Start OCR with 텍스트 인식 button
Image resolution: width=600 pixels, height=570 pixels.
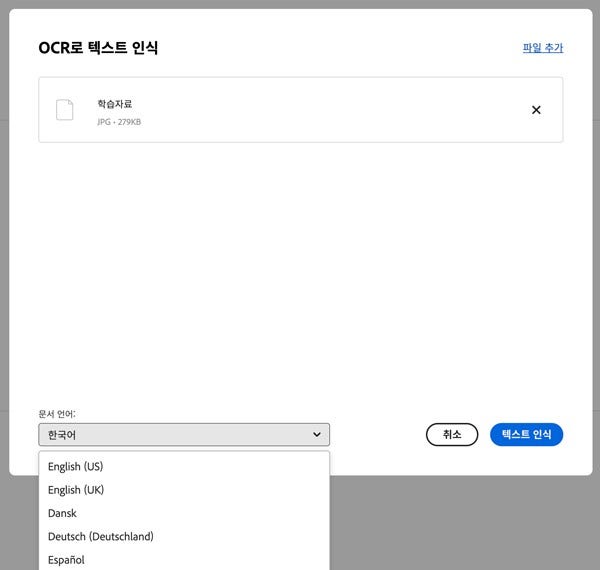click(527, 435)
